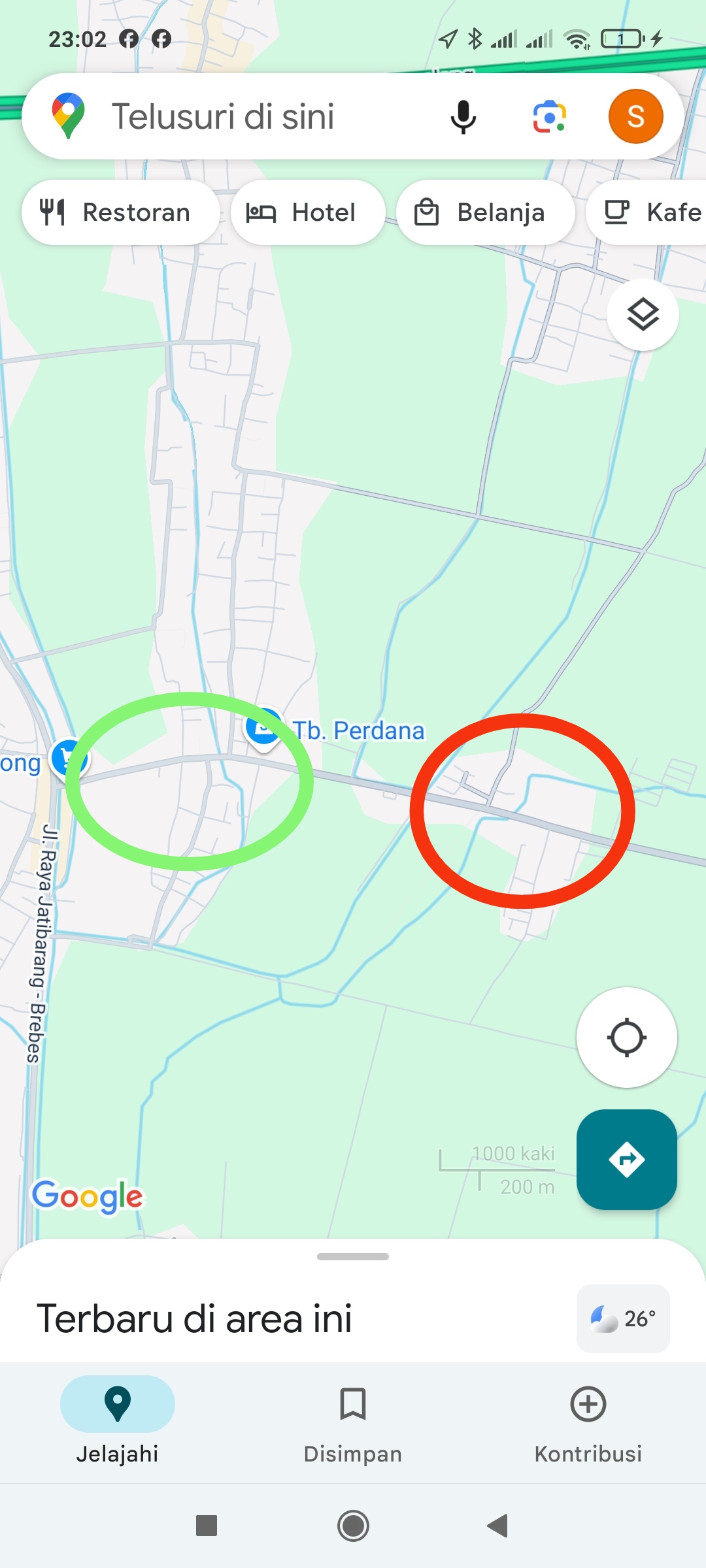Select the Restoran chip
The image size is (706, 1568).
tap(120, 212)
